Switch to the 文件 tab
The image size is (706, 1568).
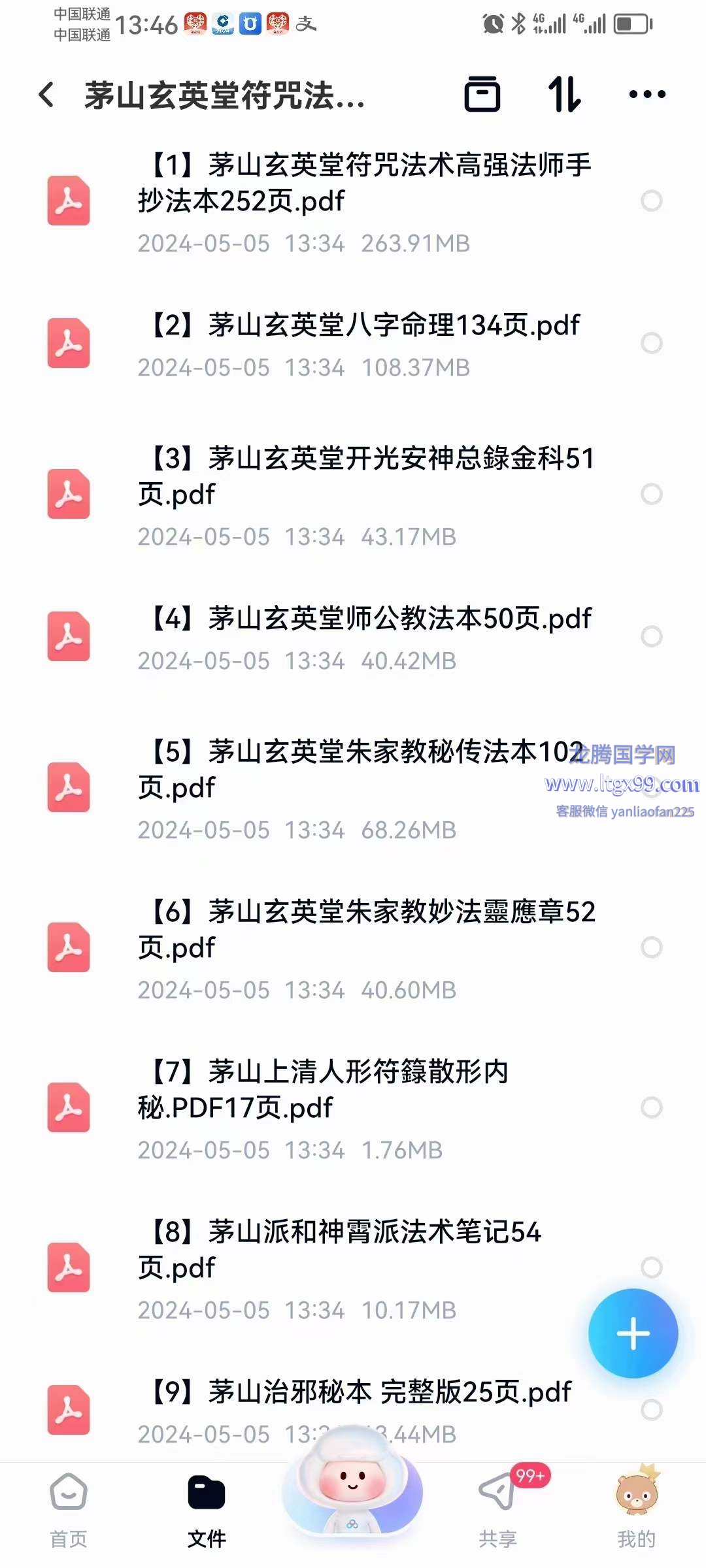coord(207,1509)
